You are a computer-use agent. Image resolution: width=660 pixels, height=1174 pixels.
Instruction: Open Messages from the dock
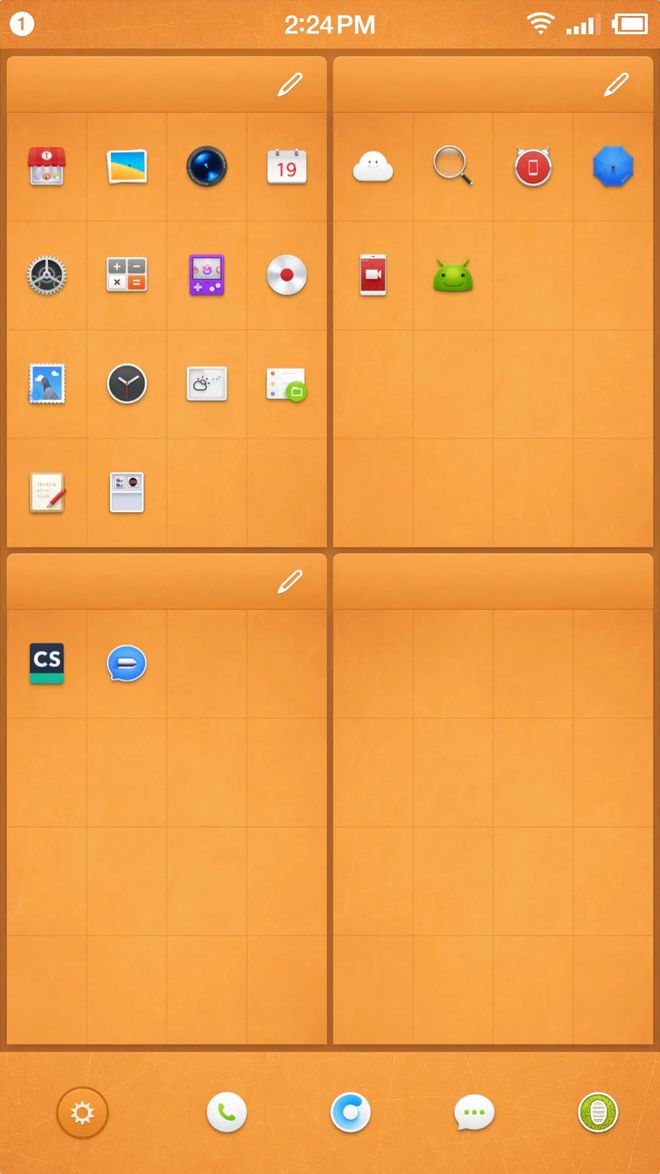pos(474,1112)
